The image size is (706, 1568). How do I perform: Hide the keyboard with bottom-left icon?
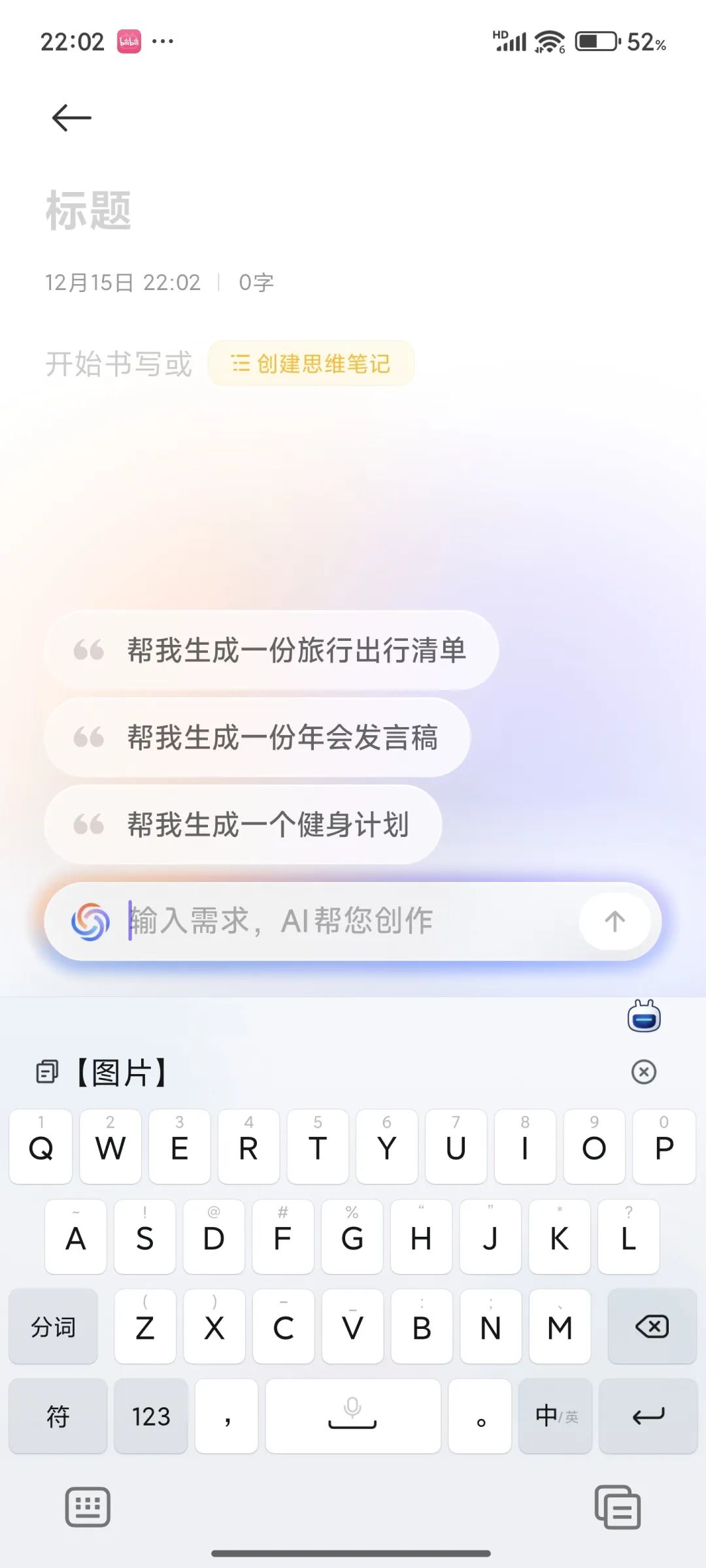pyautogui.click(x=88, y=1507)
